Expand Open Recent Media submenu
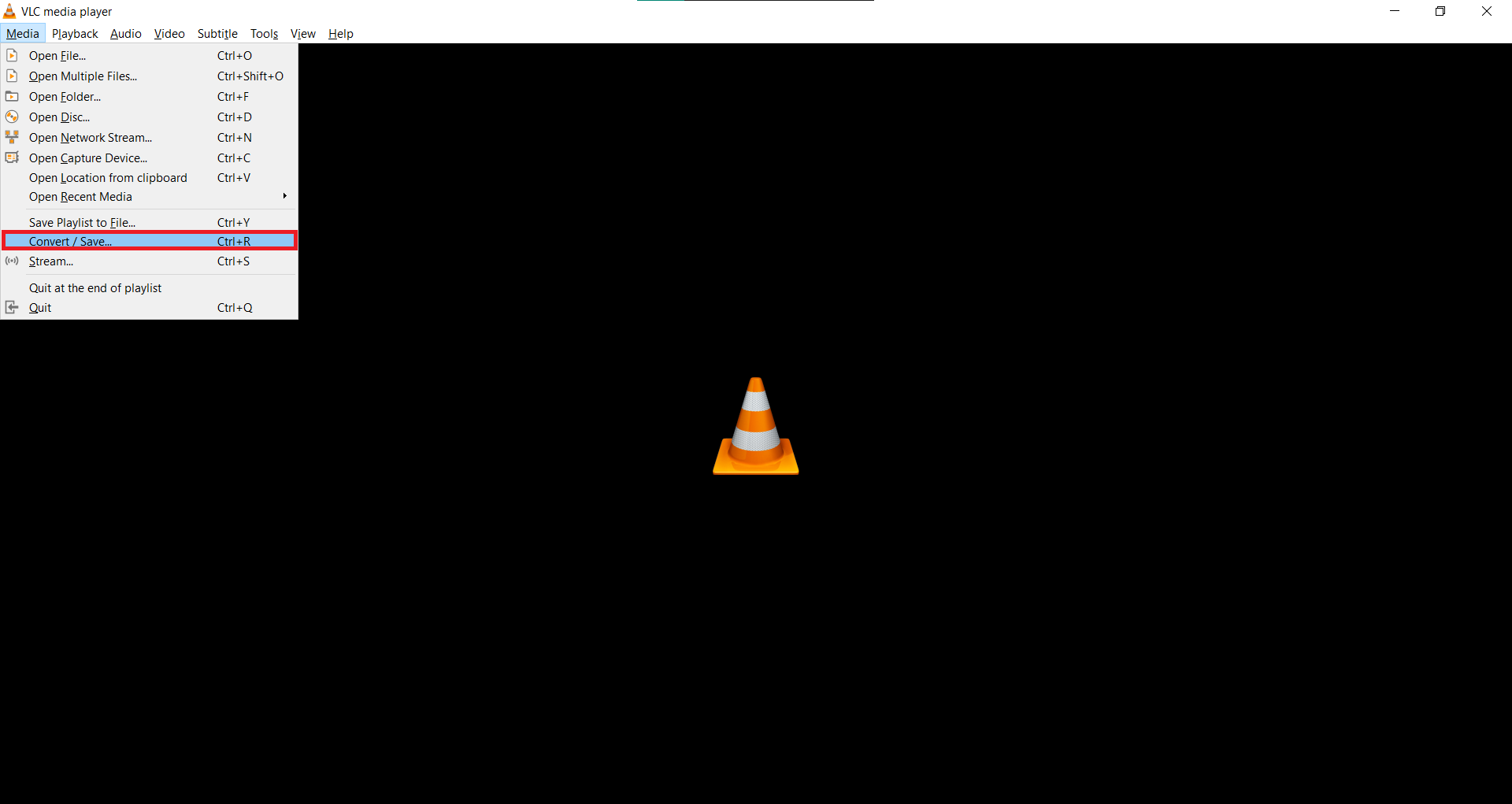1512x804 pixels. coord(80,197)
